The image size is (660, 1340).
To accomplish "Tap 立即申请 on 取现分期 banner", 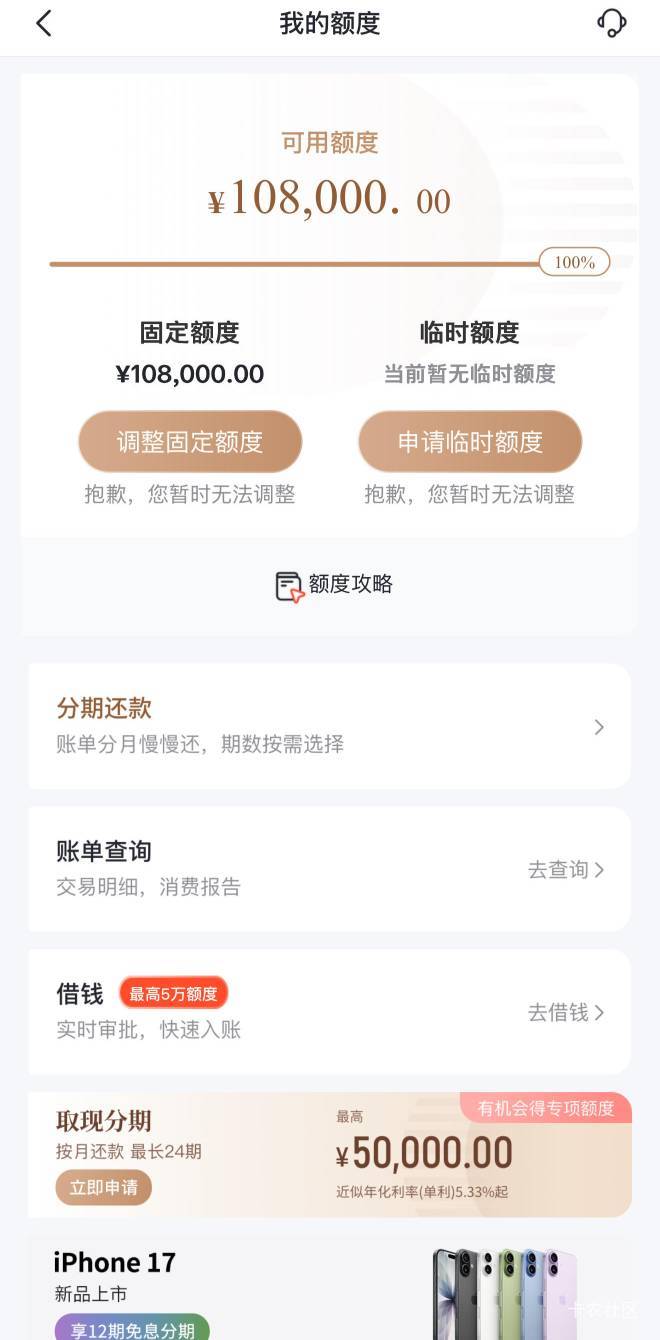I will coord(103,1187).
